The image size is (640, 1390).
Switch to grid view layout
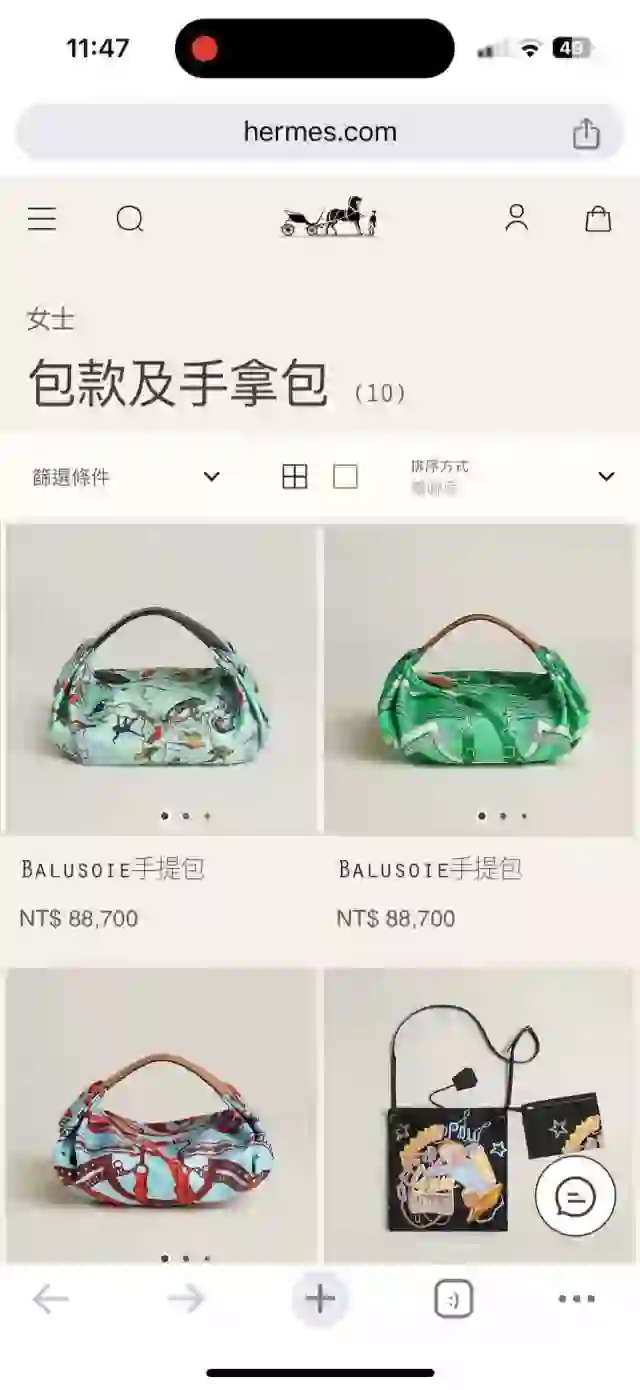295,477
